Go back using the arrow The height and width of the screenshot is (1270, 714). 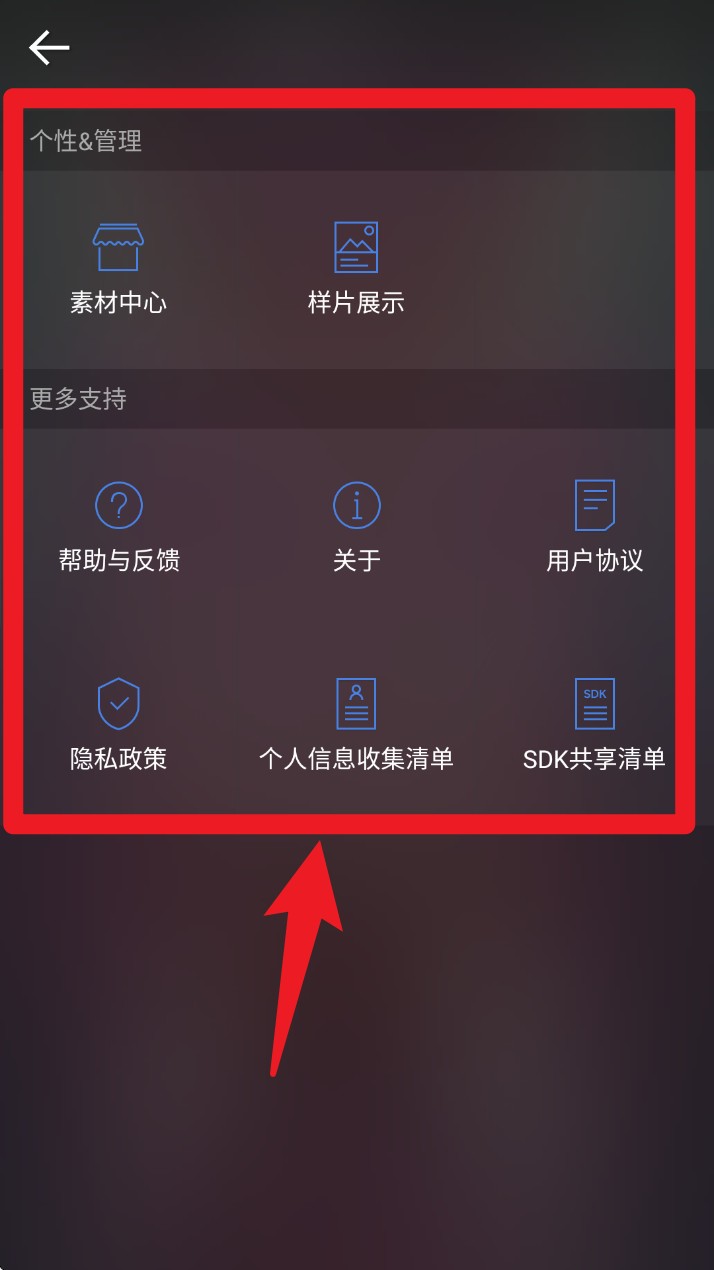coord(48,47)
